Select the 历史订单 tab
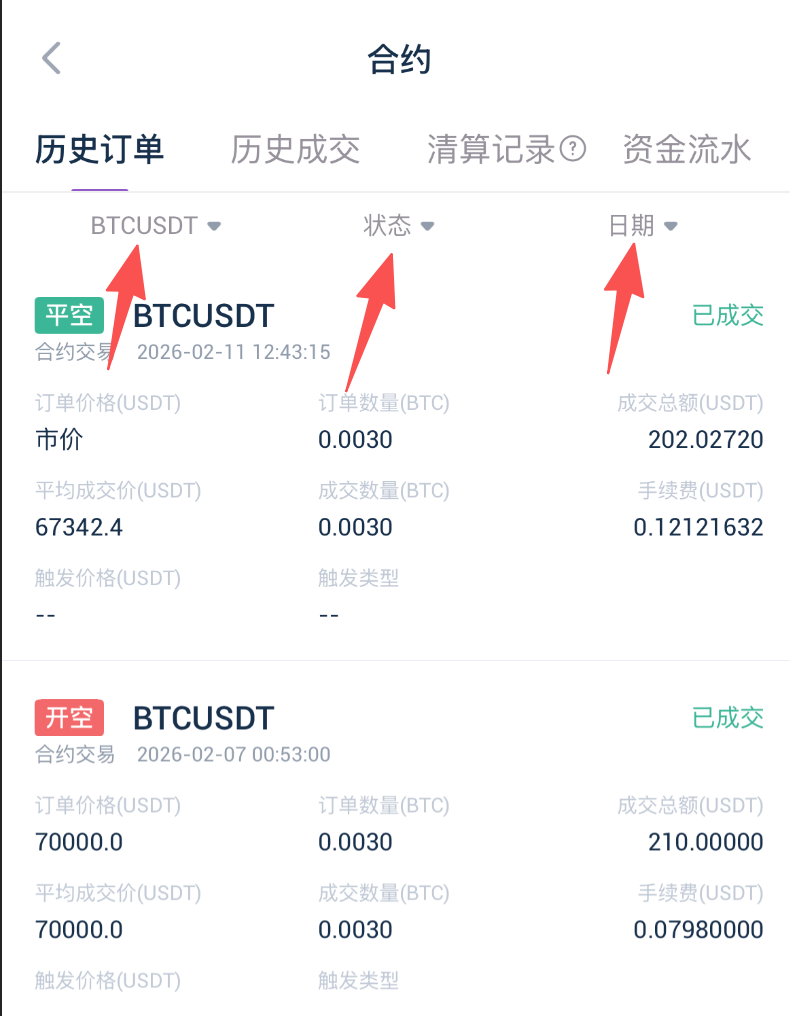Image resolution: width=790 pixels, height=1016 pixels. pos(99,150)
